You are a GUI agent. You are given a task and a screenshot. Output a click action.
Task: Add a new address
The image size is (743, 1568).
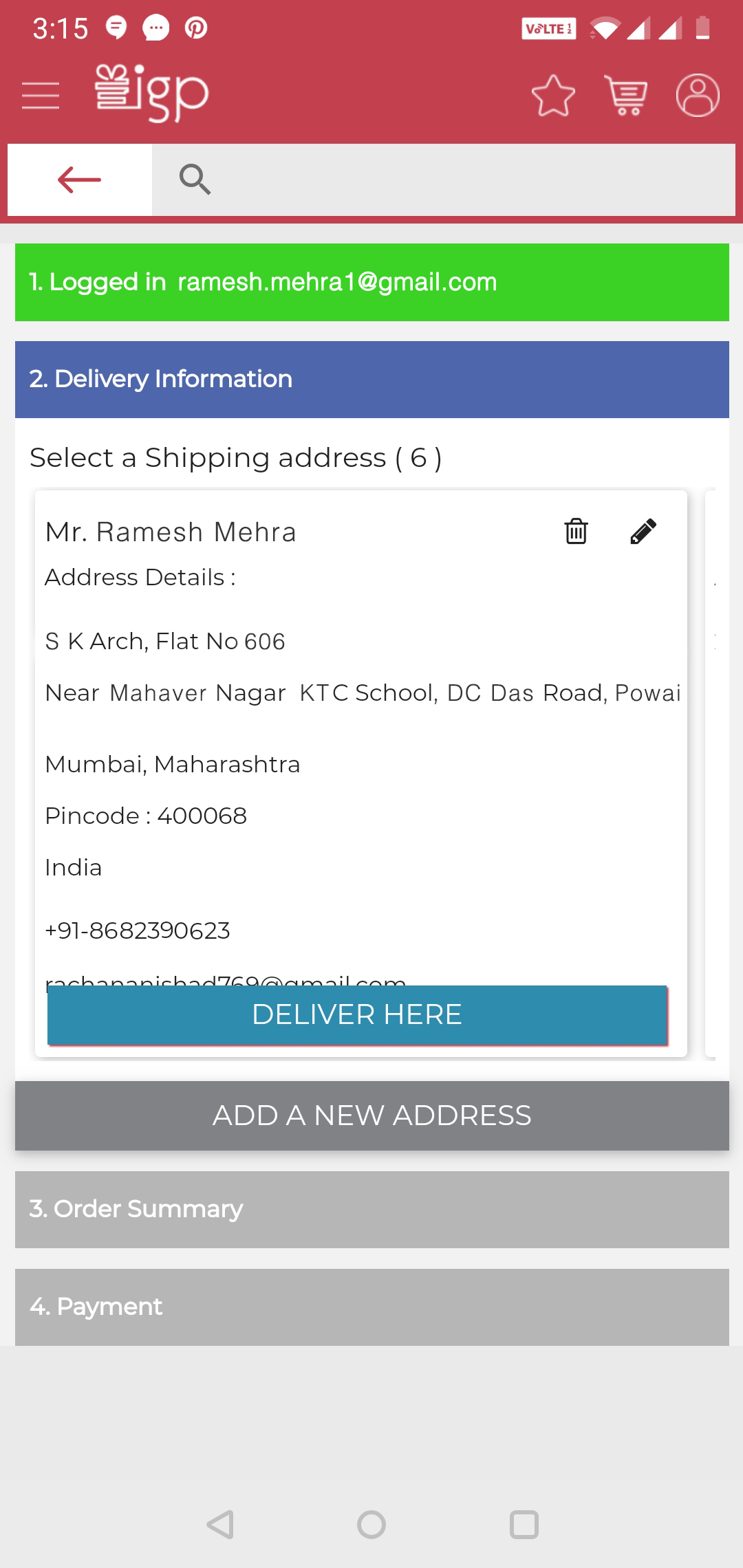371,1115
